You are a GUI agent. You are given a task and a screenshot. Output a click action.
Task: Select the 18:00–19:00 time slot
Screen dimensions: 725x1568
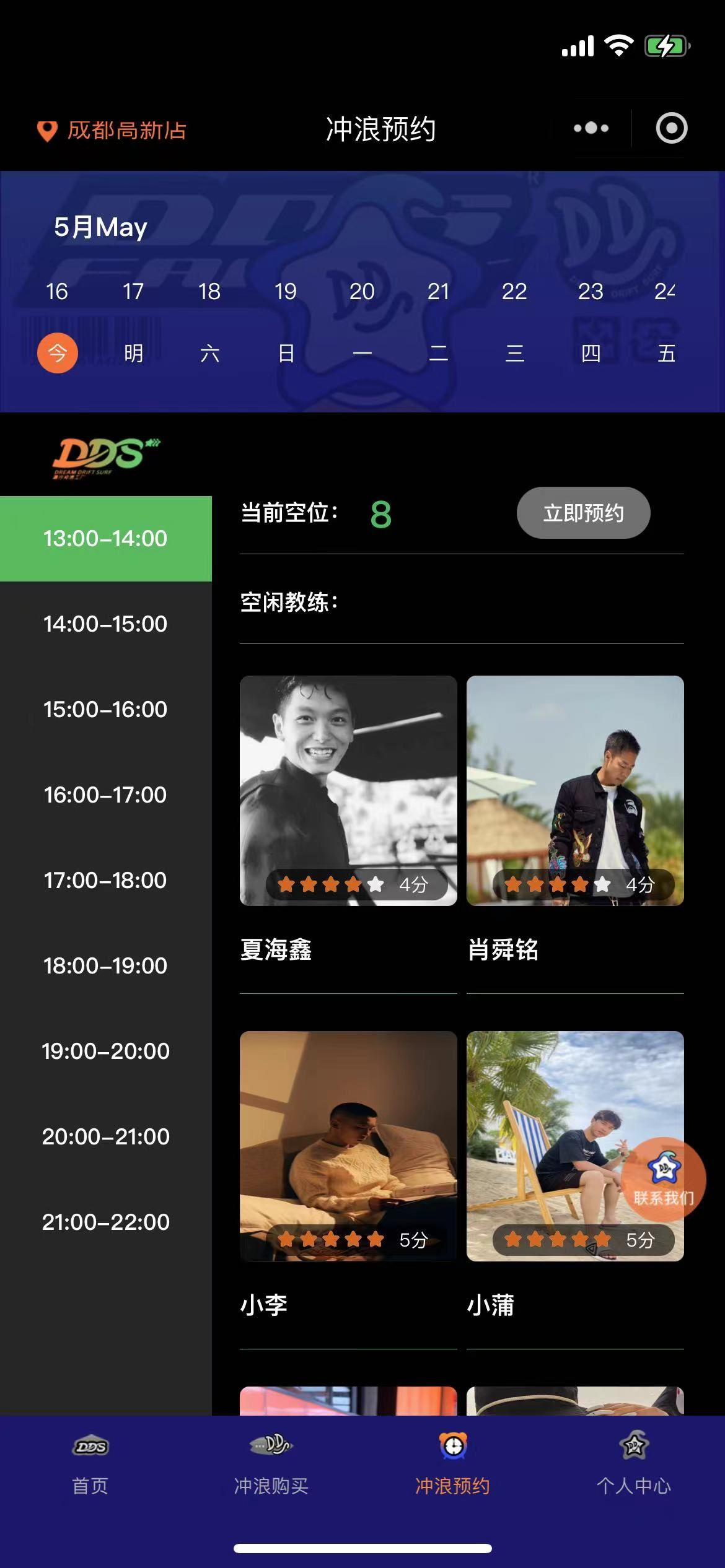[105, 965]
